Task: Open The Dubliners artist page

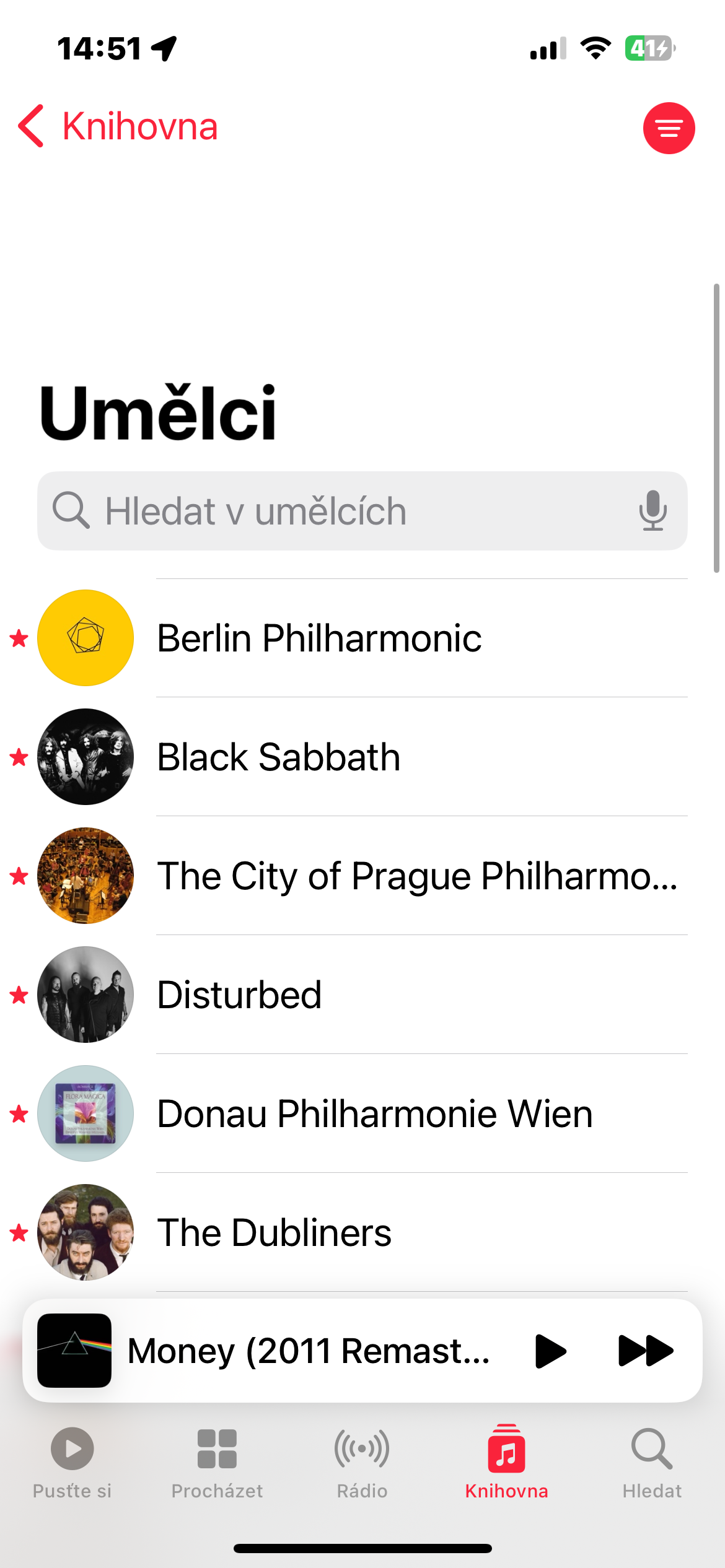Action: click(x=274, y=1233)
